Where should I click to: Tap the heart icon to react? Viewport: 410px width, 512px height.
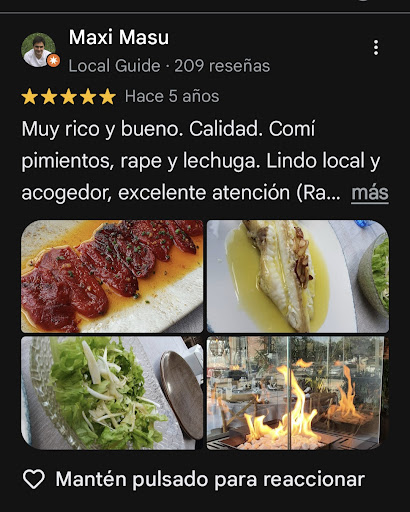34,479
